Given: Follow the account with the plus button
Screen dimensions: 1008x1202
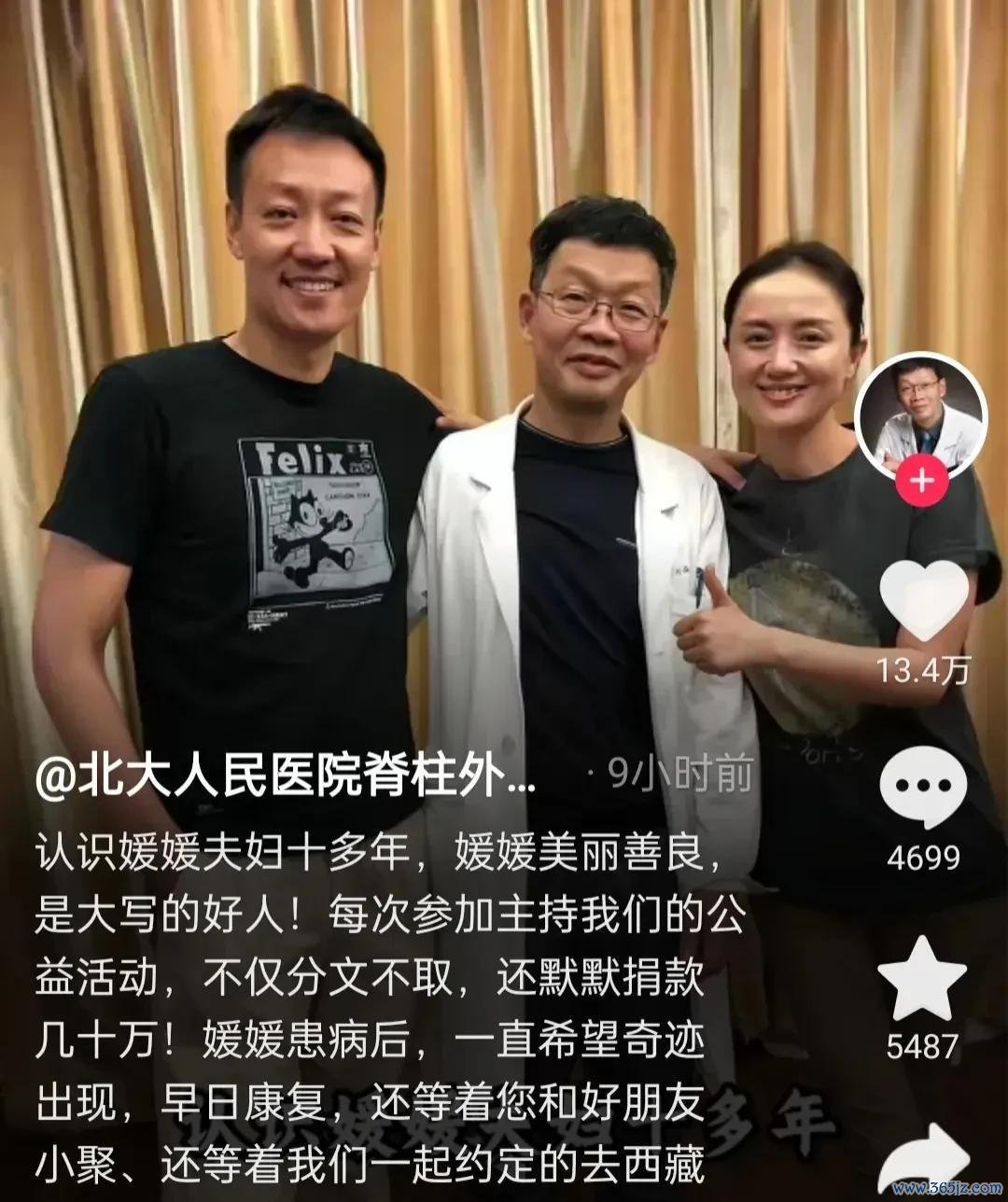Looking at the screenshot, I should tap(922, 481).
